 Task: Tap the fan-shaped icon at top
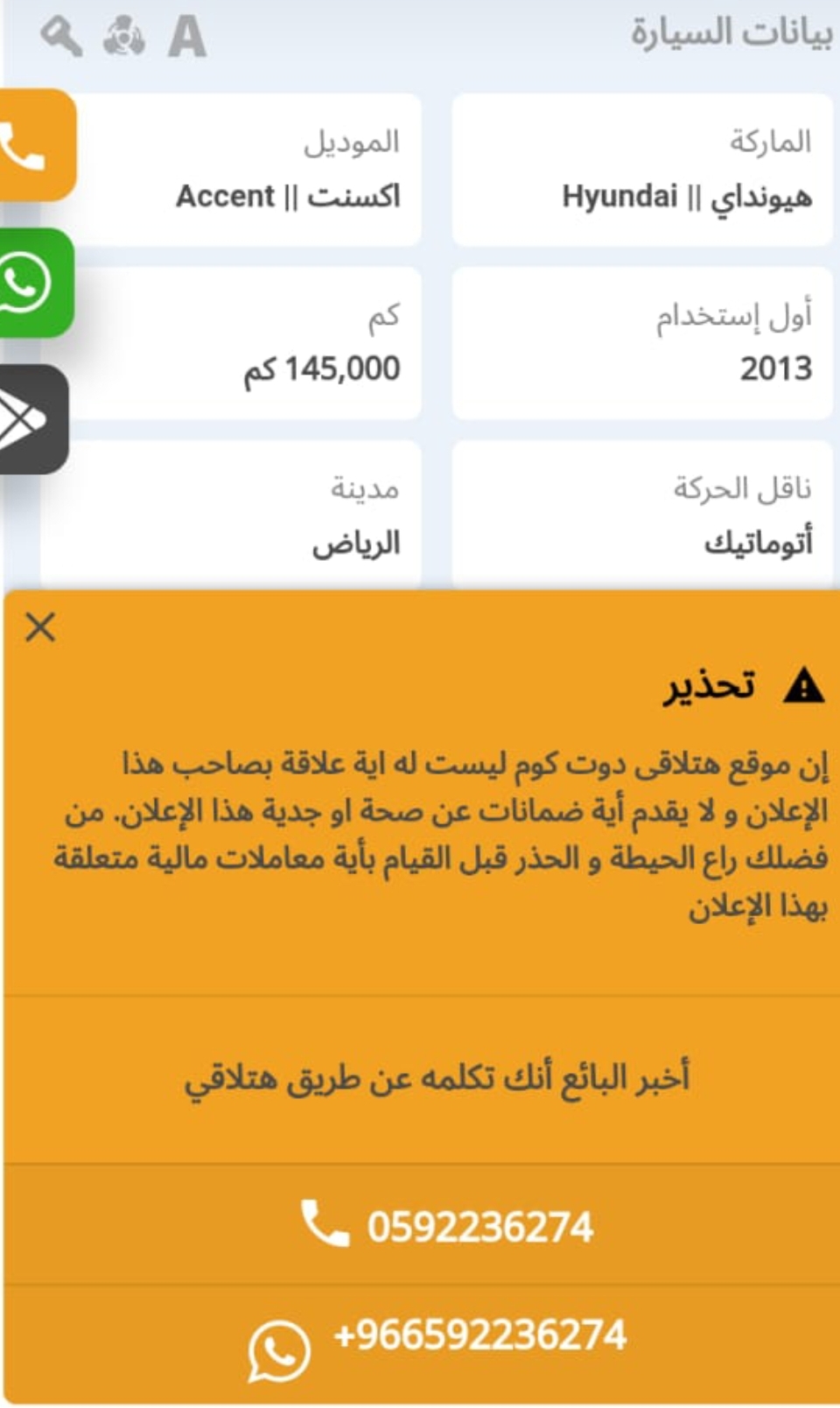point(123,37)
